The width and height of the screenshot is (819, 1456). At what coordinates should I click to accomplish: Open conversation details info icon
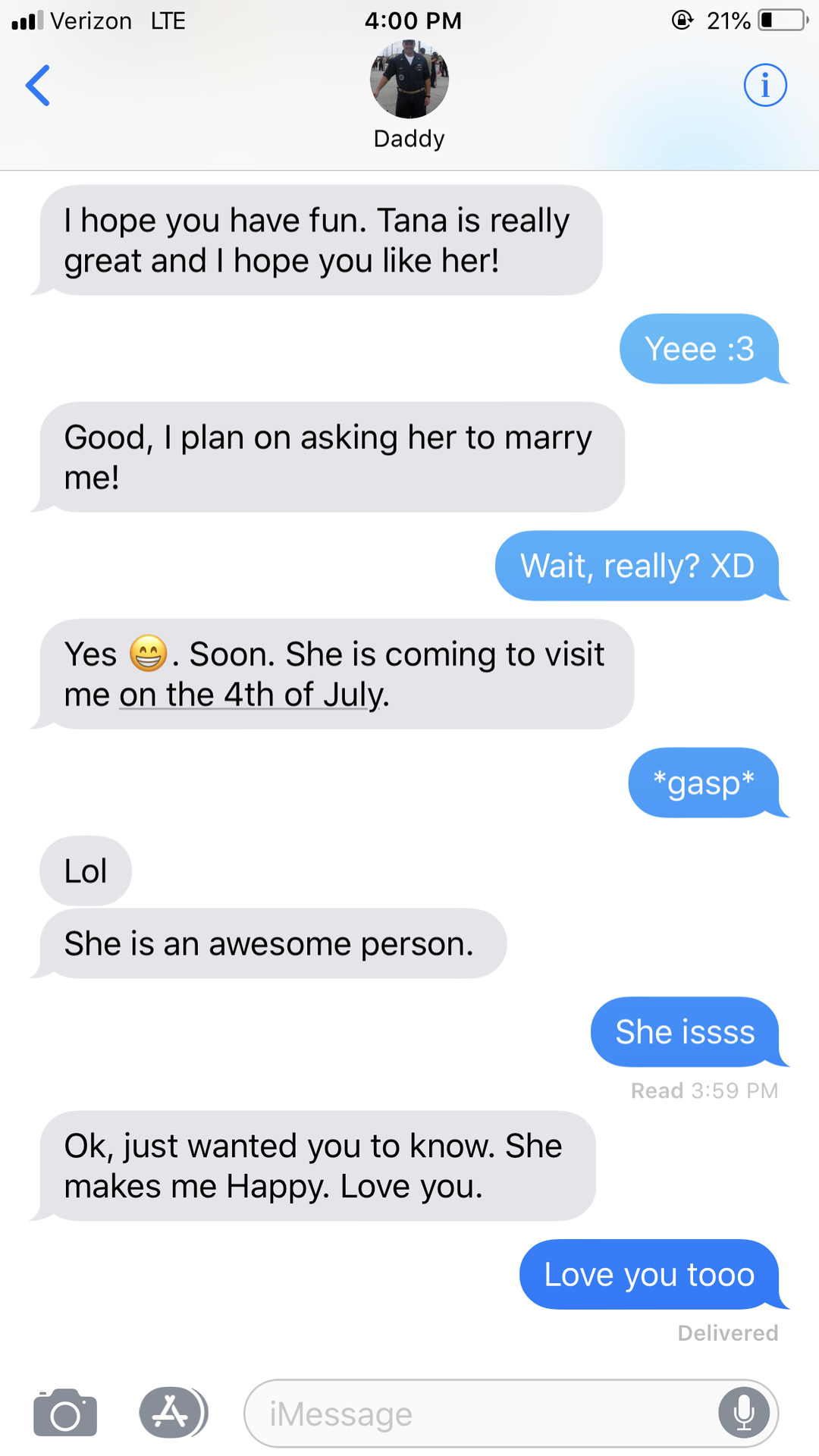point(764,85)
